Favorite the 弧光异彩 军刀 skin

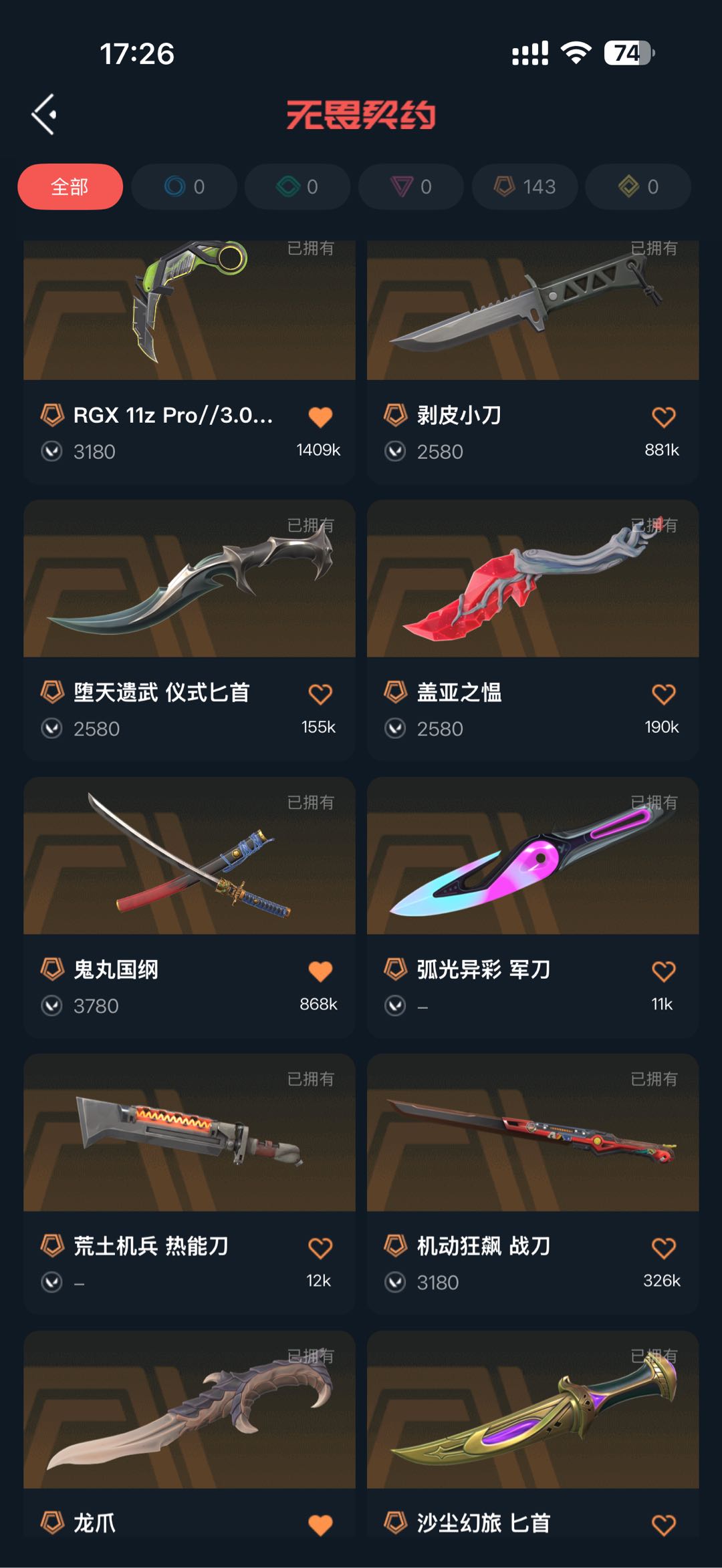pyautogui.click(x=664, y=971)
